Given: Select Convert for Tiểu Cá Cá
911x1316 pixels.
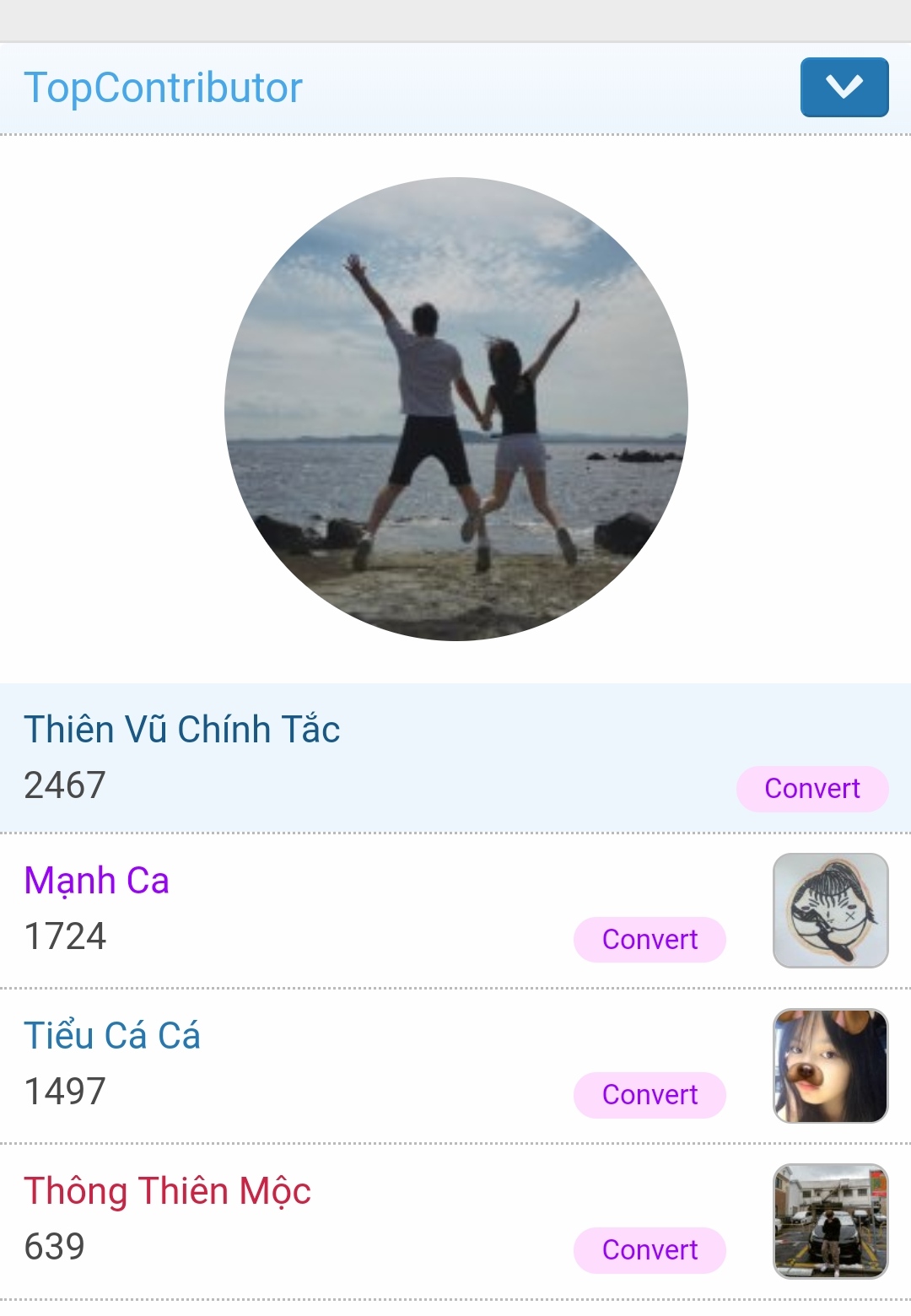Looking at the screenshot, I should click(650, 1095).
